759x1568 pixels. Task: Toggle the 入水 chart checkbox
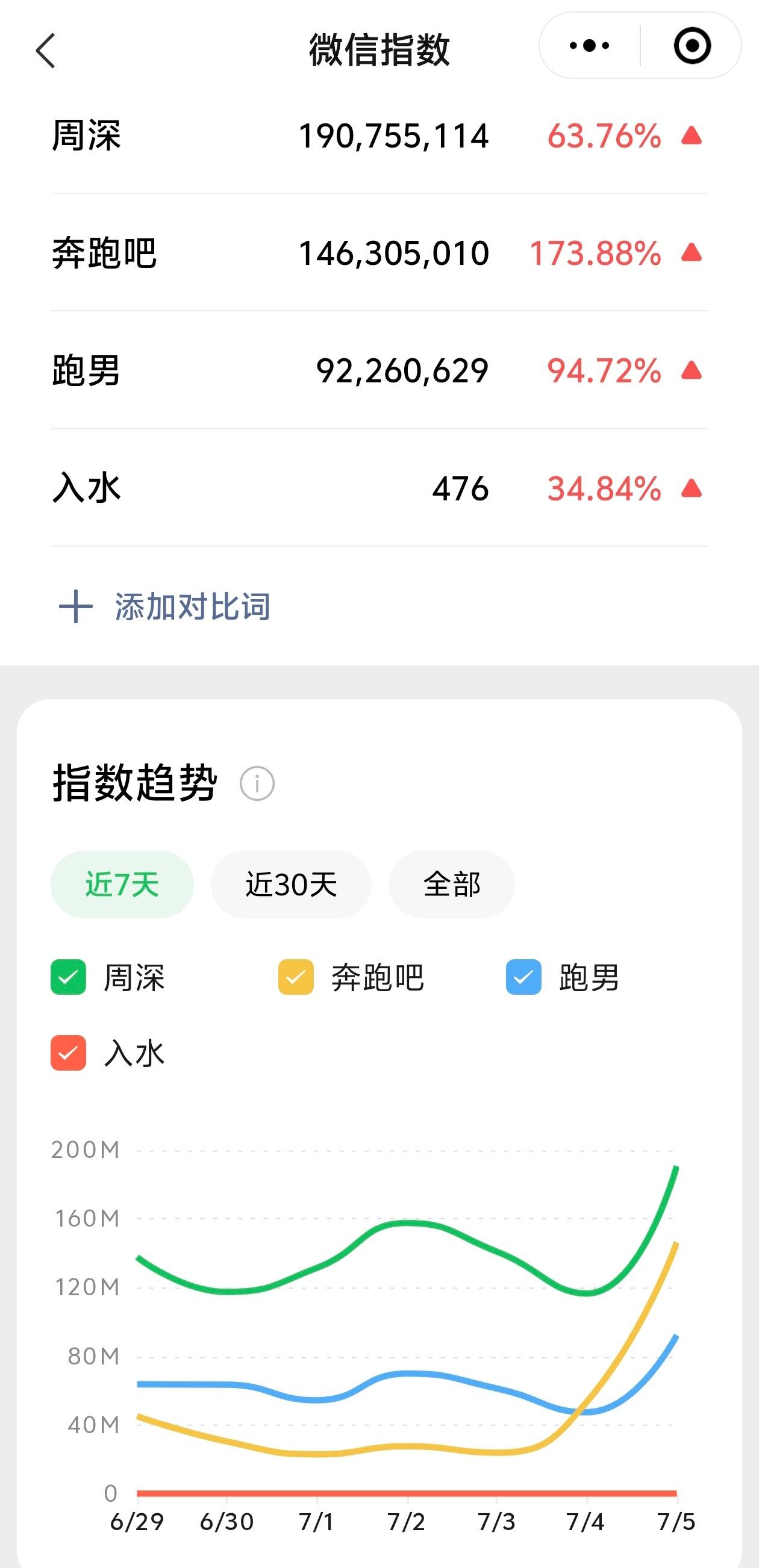tap(68, 1053)
